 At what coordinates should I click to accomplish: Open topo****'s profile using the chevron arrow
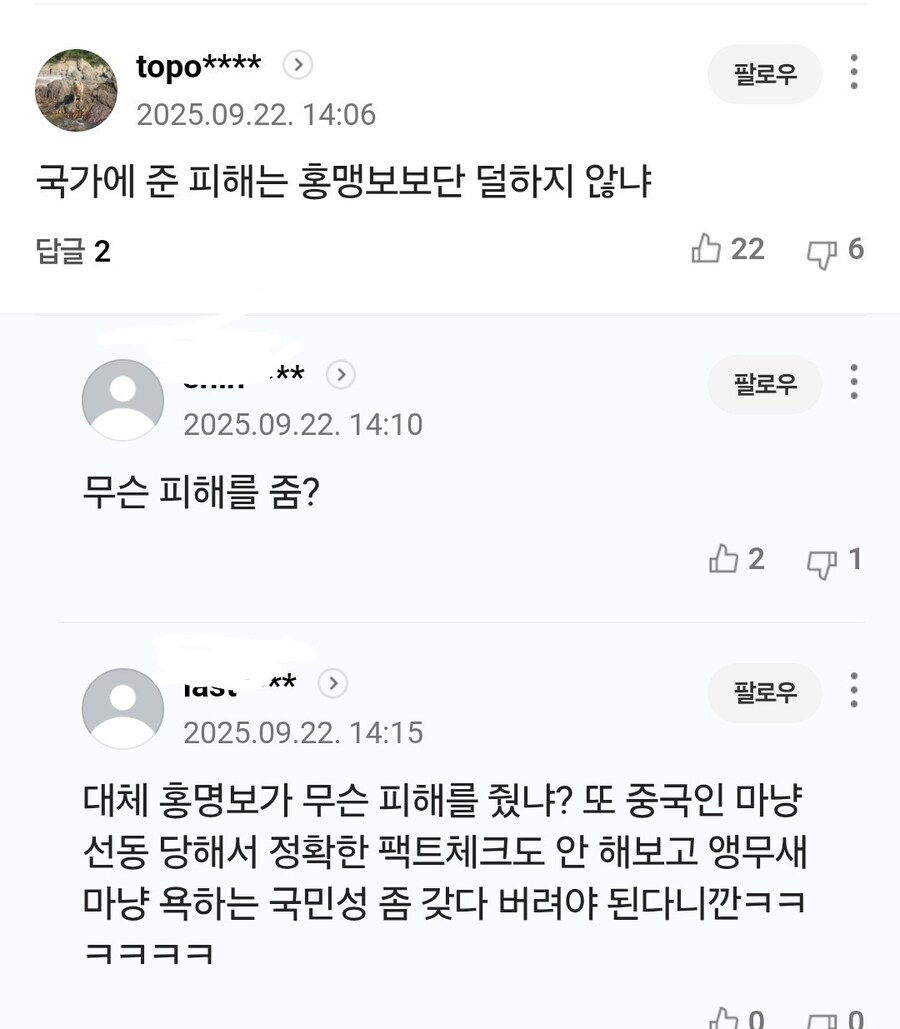point(295,64)
